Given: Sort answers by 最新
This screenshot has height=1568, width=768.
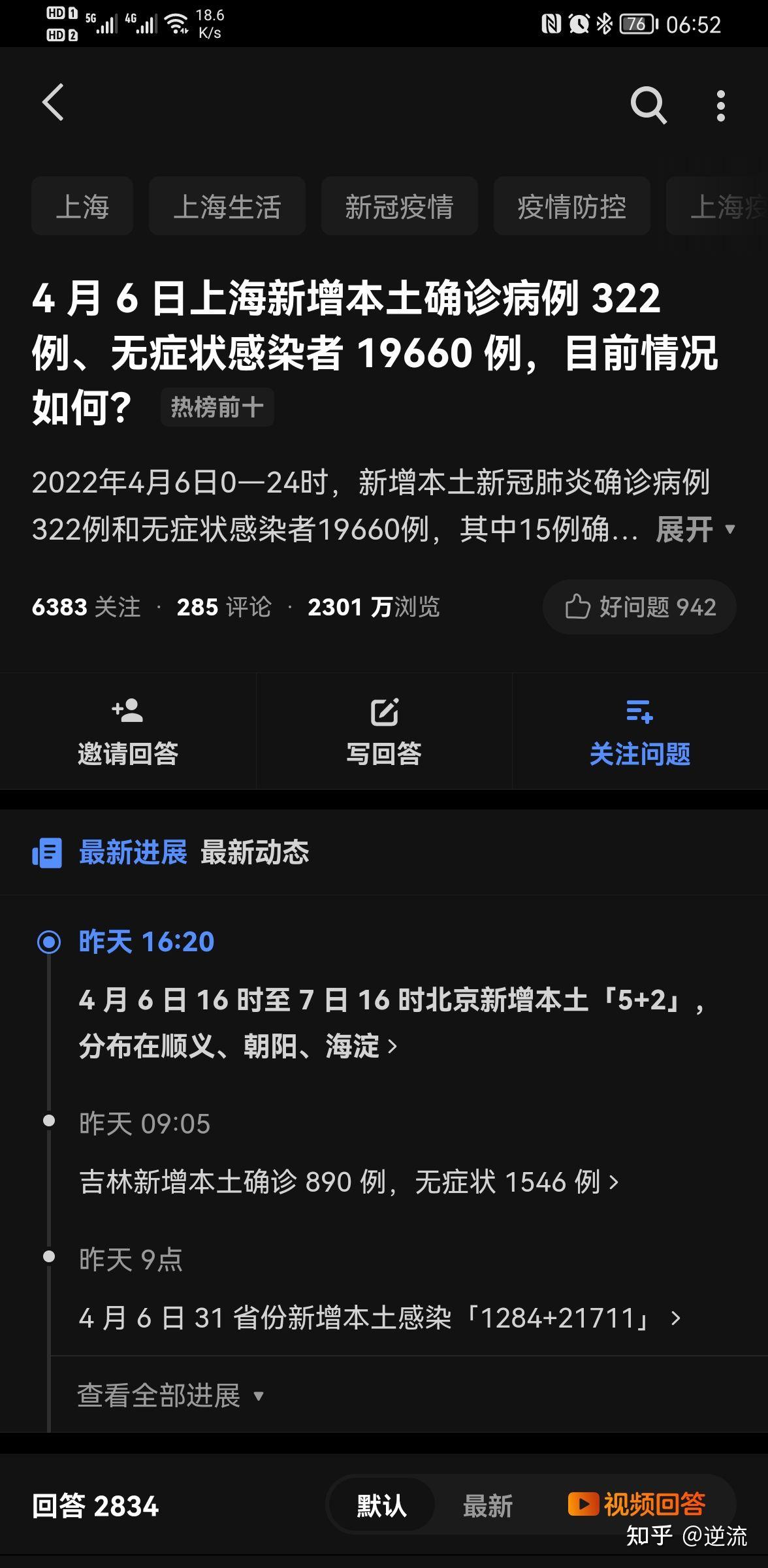Looking at the screenshot, I should (487, 1506).
